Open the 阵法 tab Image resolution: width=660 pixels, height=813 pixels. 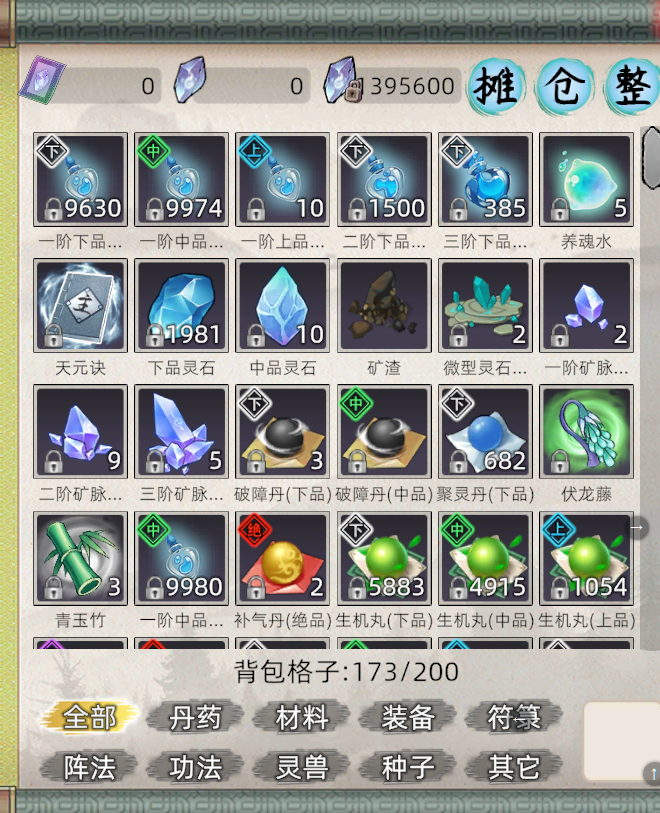pos(90,767)
